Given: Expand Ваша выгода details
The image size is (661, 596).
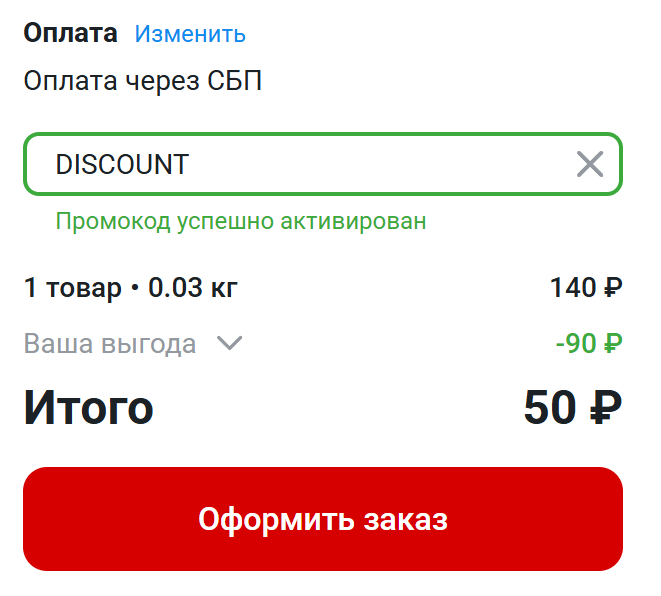Looking at the screenshot, I should tap(230, 344).
